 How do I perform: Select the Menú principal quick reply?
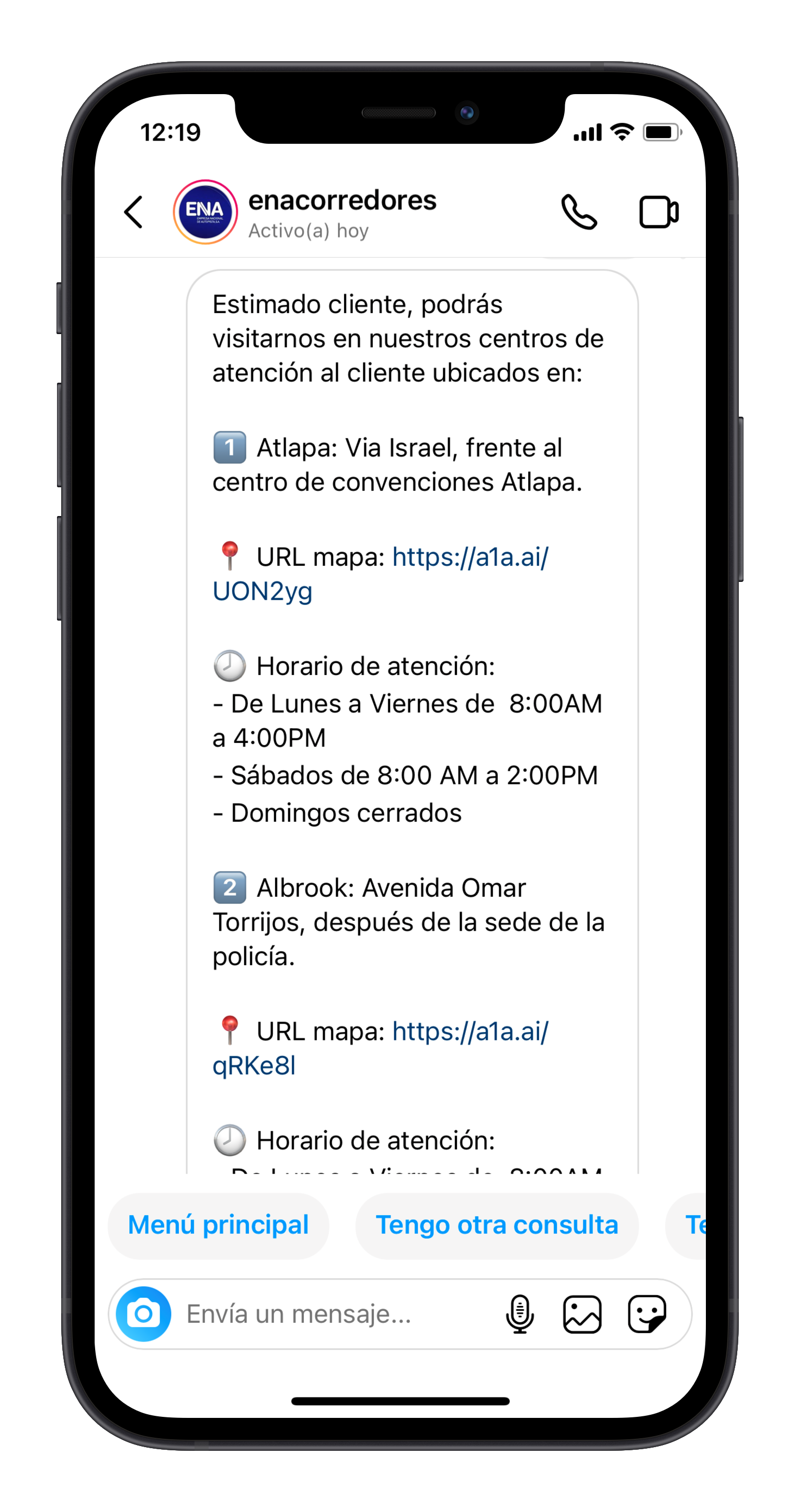pos(219,1225)
